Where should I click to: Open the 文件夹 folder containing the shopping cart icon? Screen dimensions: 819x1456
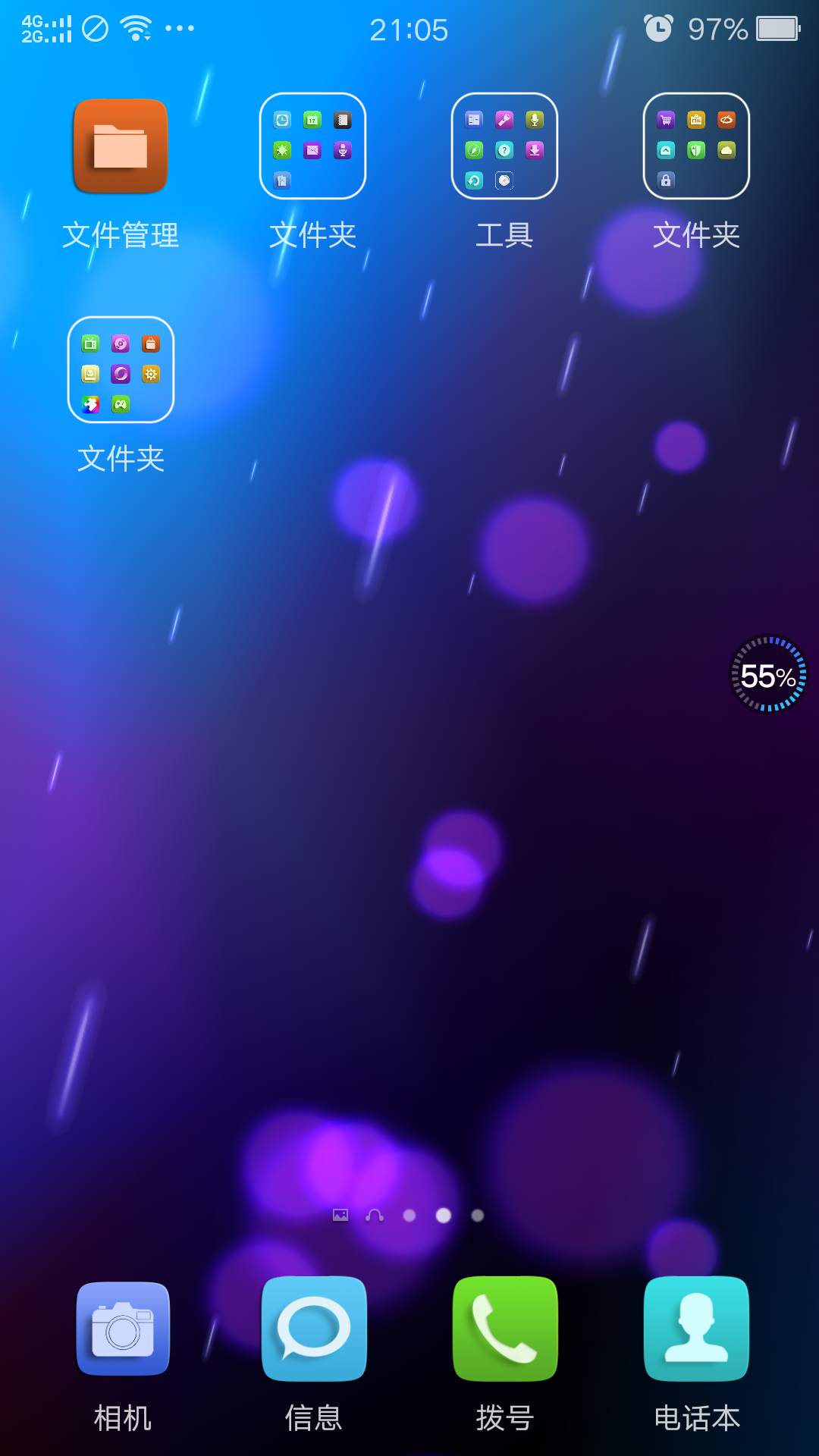point(696,146)
